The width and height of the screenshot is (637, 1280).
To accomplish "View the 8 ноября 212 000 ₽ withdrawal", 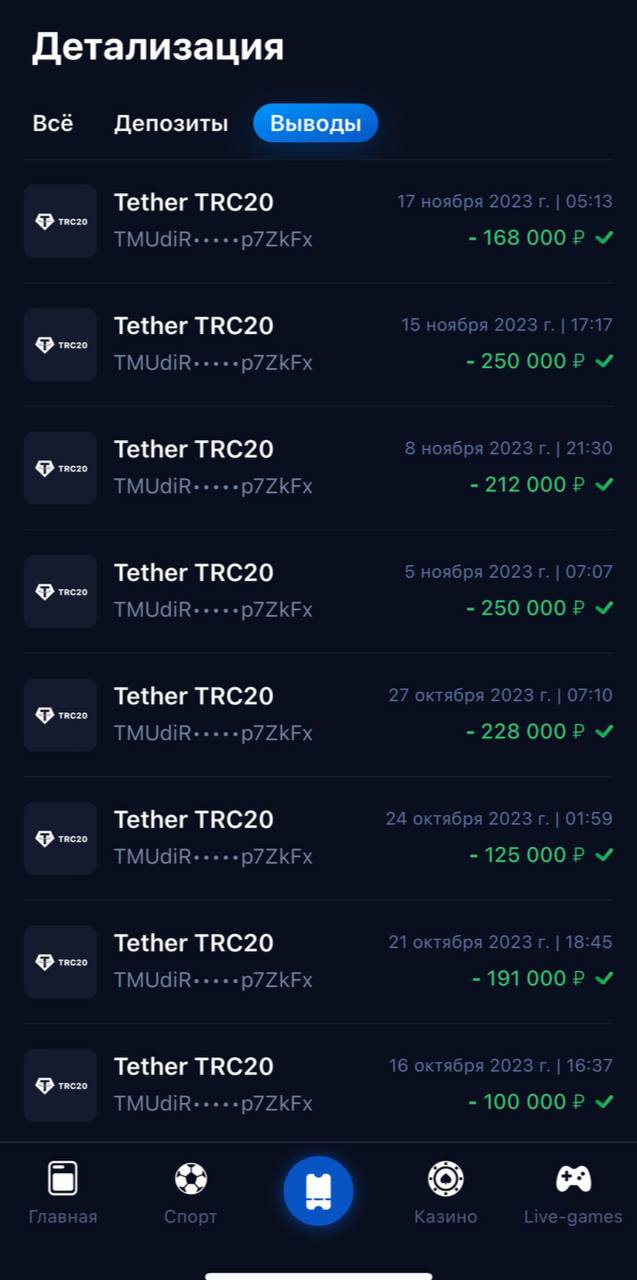I will [x=318, y=468].
